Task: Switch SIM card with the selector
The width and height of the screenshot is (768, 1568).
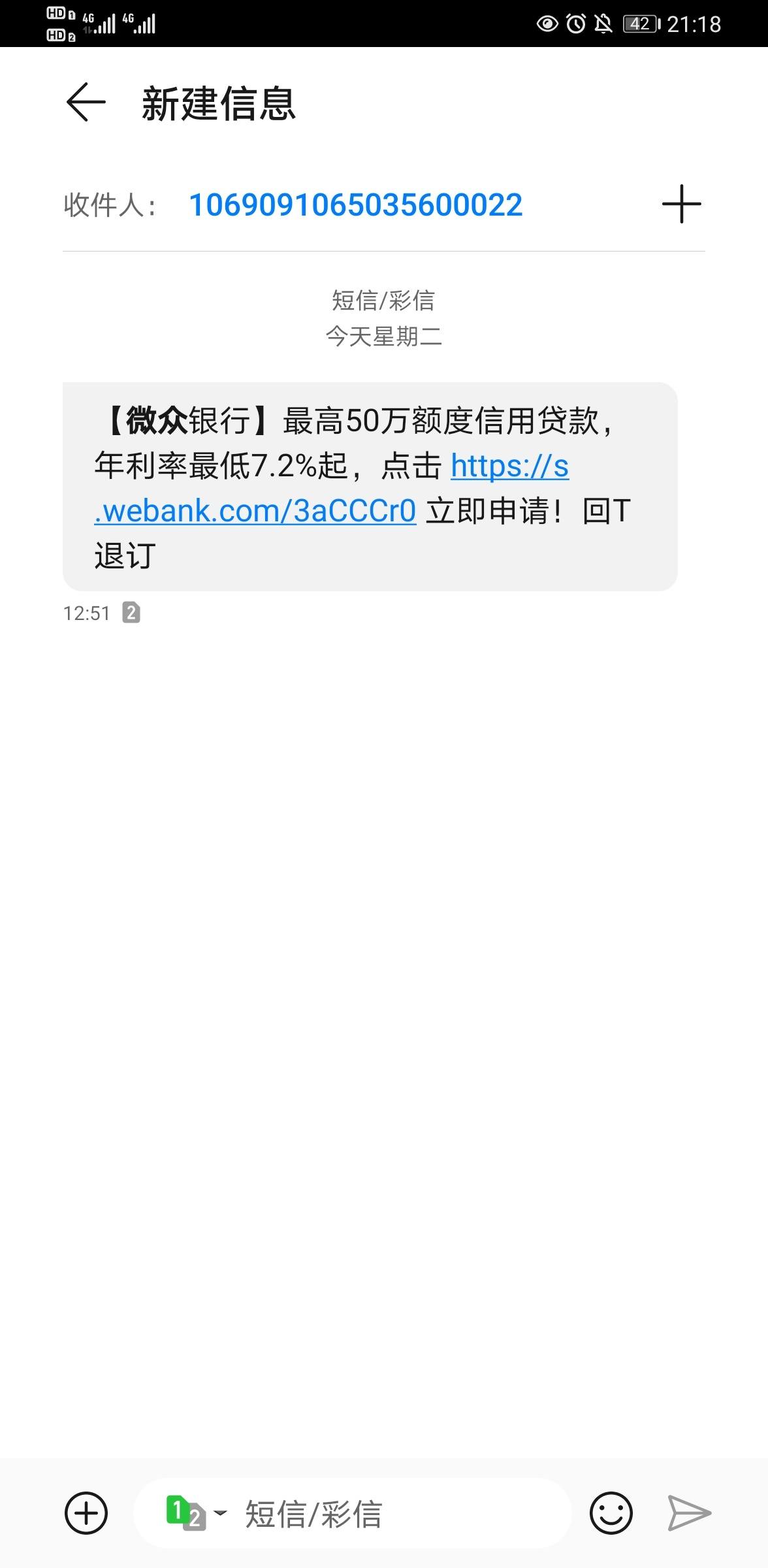Action: click(195, 1513)
